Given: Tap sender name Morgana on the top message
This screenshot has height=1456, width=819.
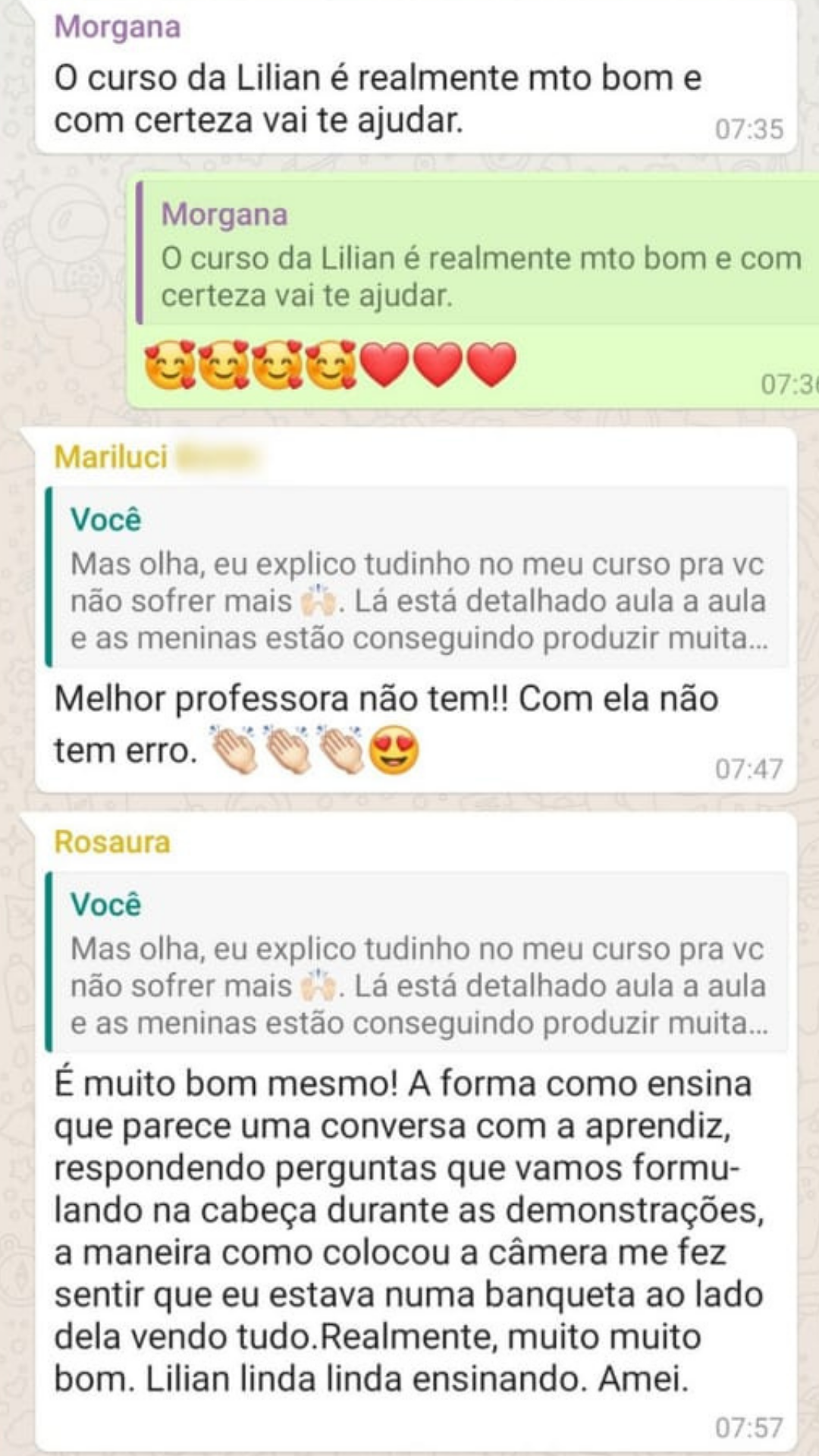Looking at the screenshot, I should pyautogui.click(x=118, y=27).
